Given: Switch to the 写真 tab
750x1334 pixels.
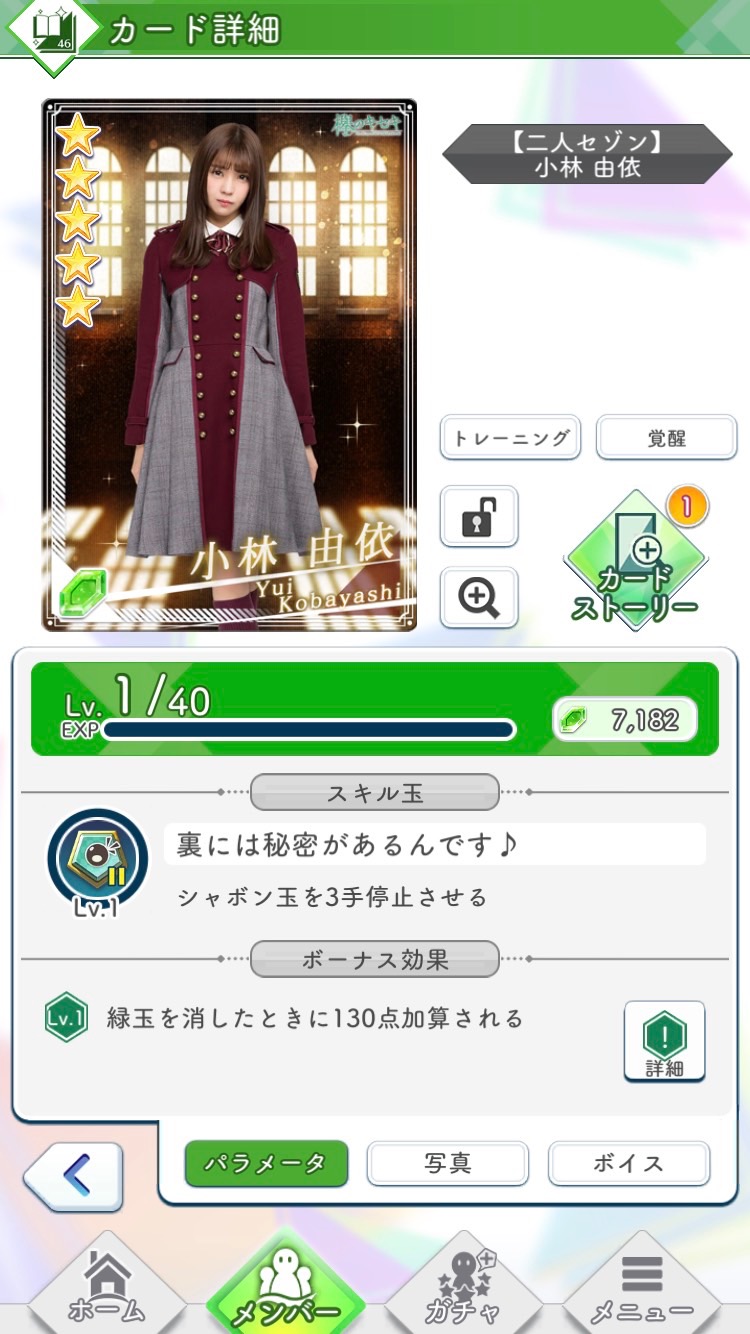Looking at the screenshot, I should pyautogui.click(x=447, y=1164).
